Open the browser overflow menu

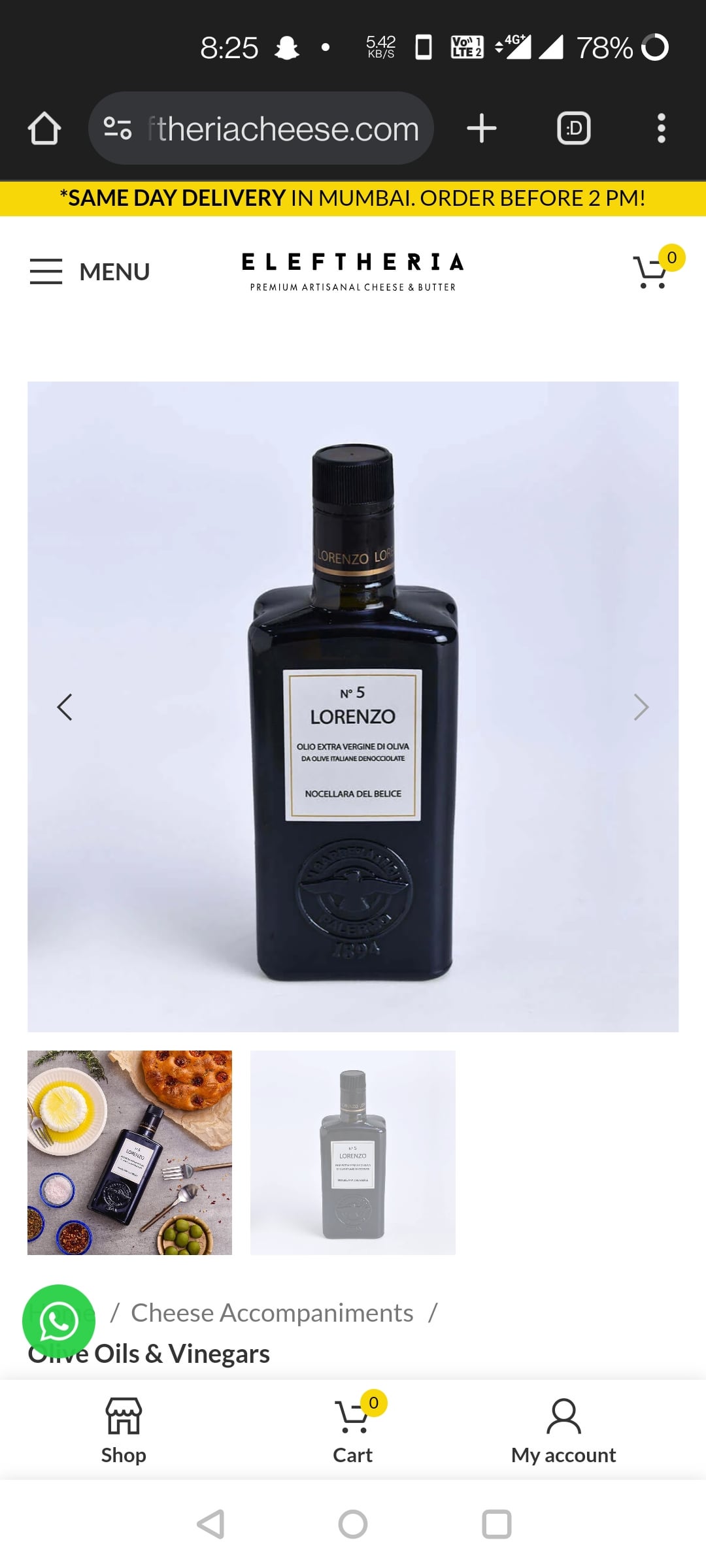pyautogui.click(x=661, y=128)
